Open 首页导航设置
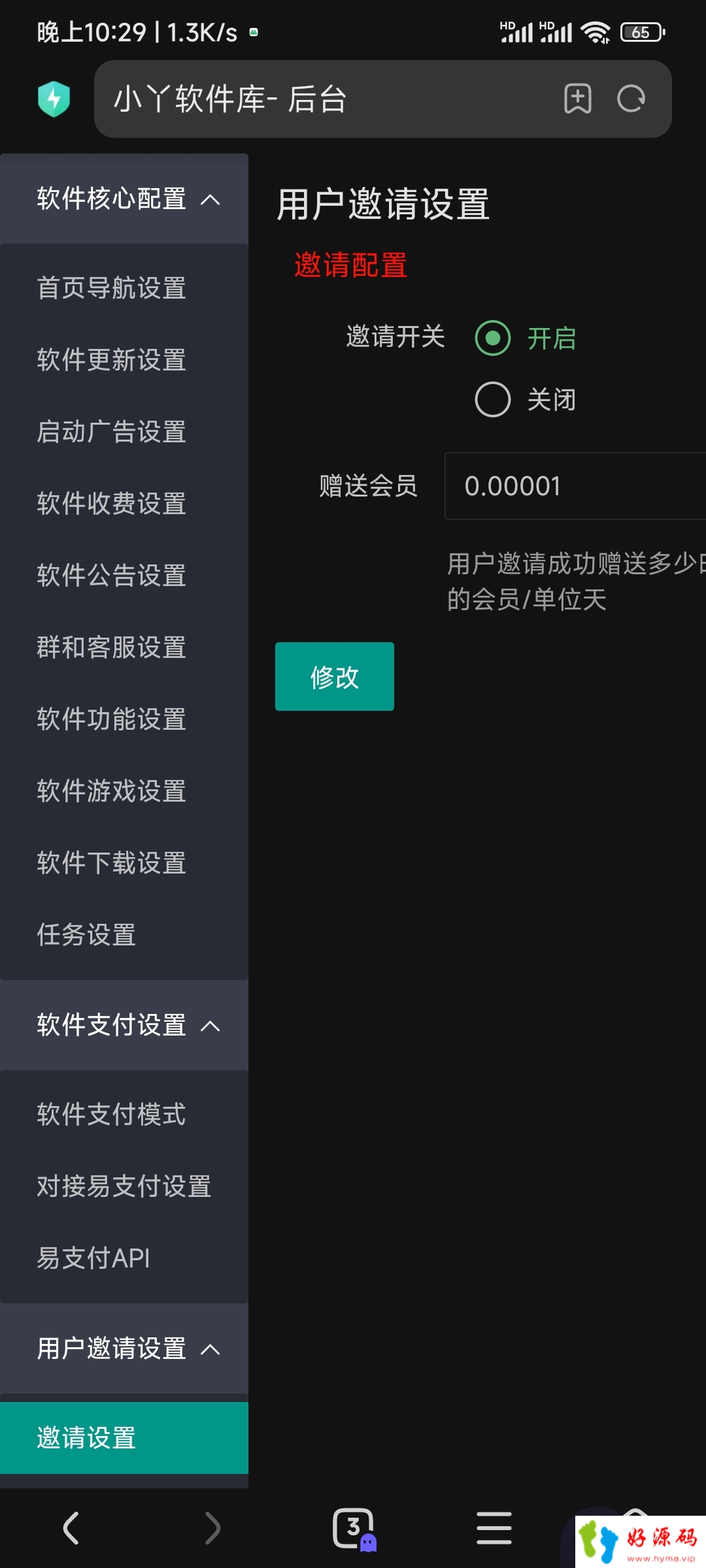Screen dimensions: 706x1568 [111, 288]
